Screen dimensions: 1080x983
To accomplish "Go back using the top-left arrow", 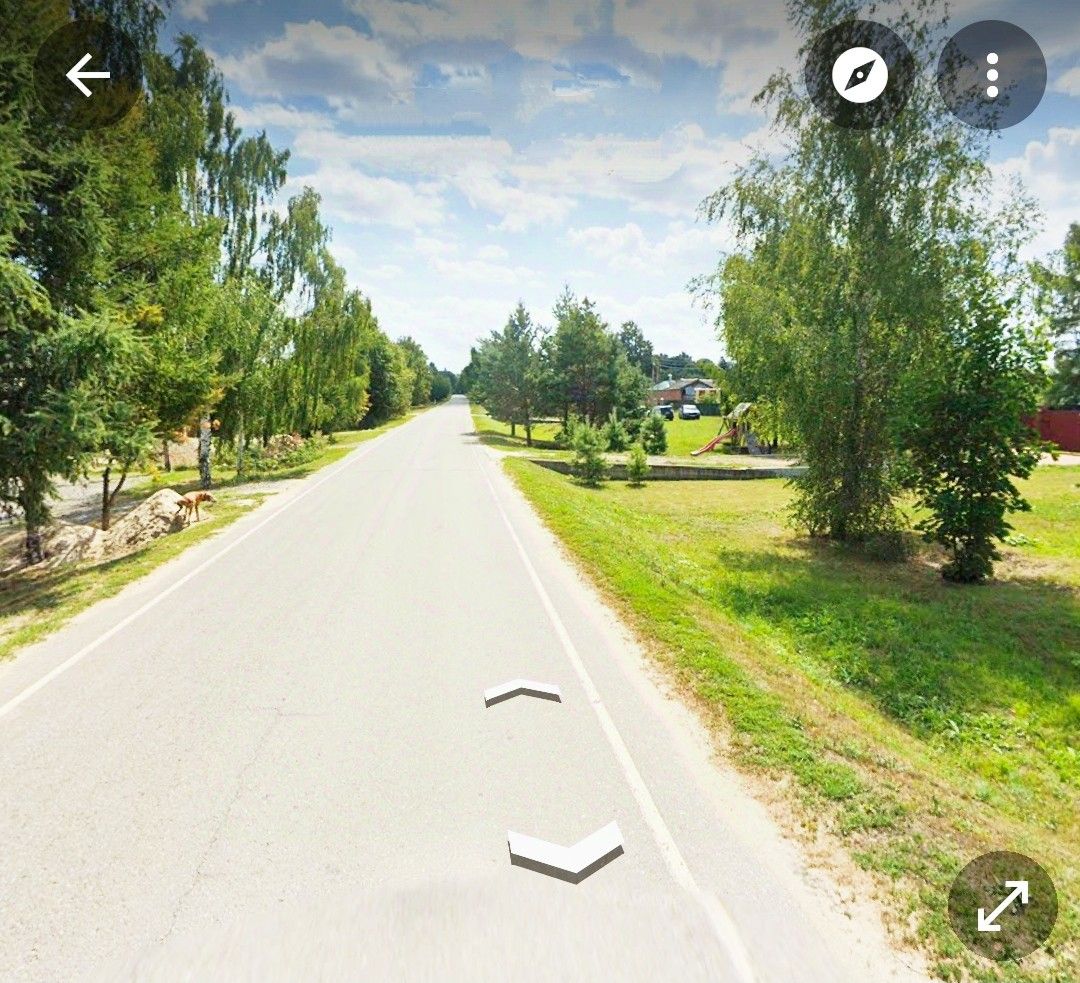I will point(87,75).
